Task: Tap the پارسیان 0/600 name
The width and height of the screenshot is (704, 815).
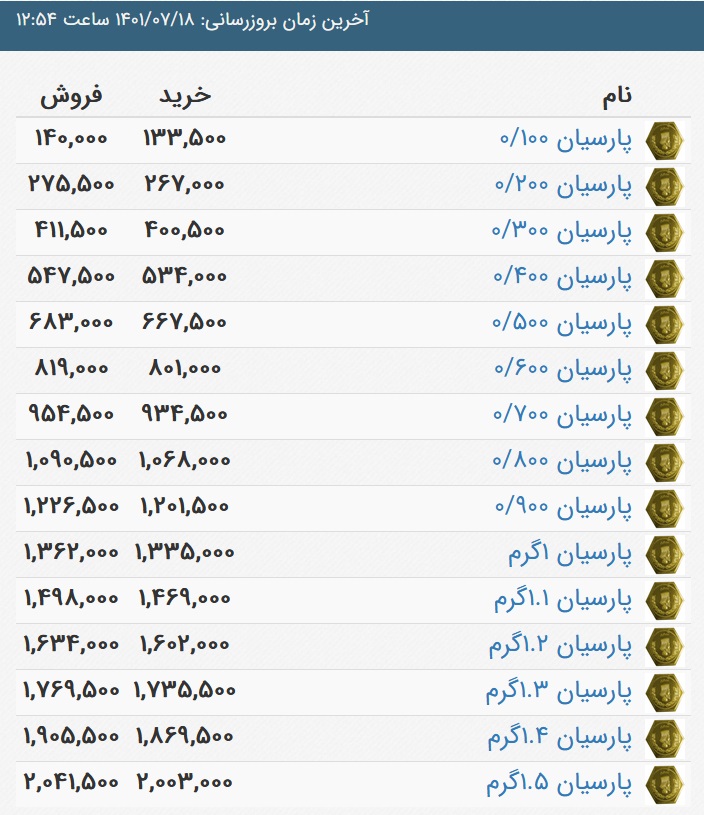Action: click(566, 370)
